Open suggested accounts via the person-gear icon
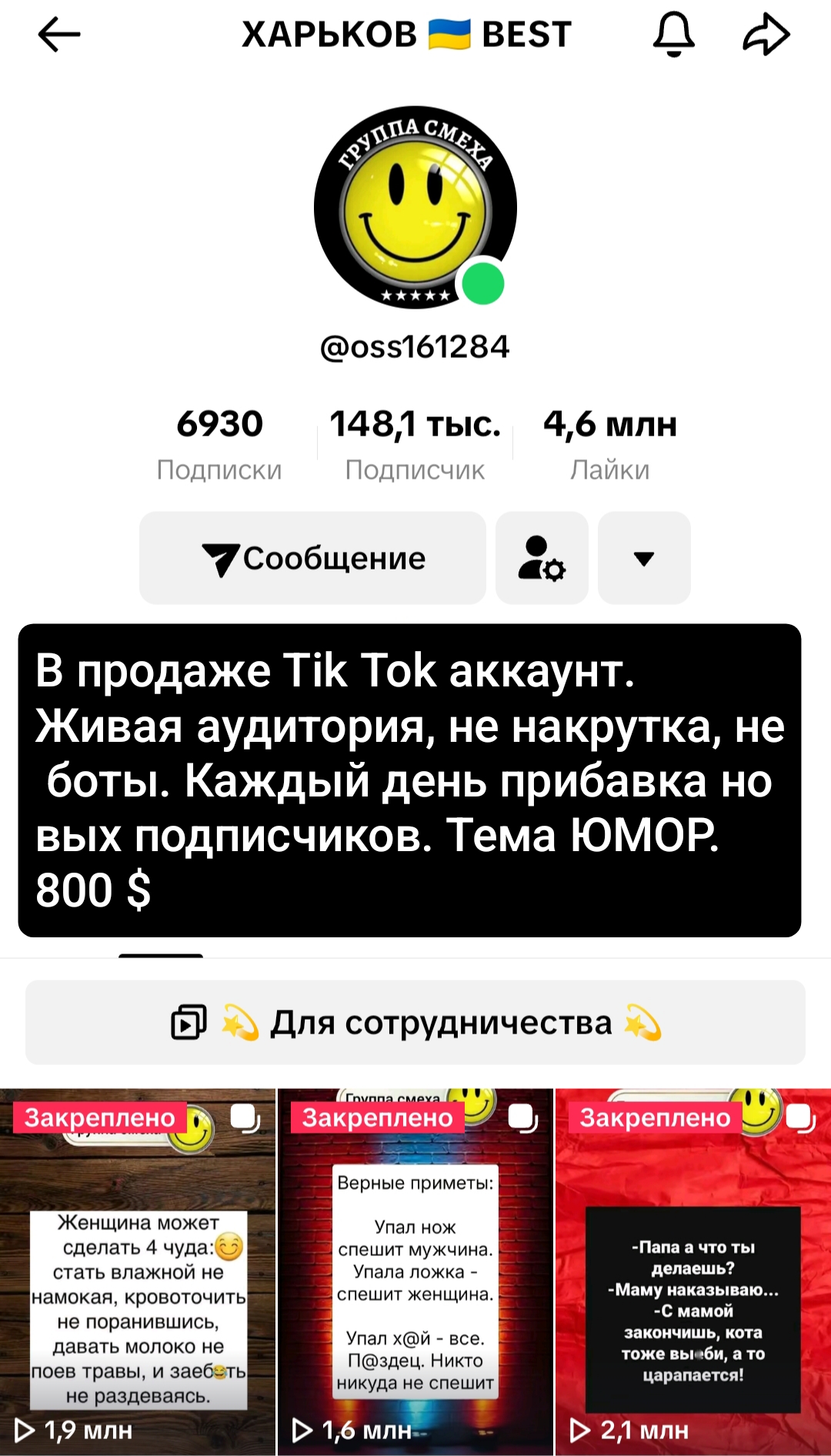The width and height of the screenshot is (831, 1456). pyautogui.click(x=542, y=558)
